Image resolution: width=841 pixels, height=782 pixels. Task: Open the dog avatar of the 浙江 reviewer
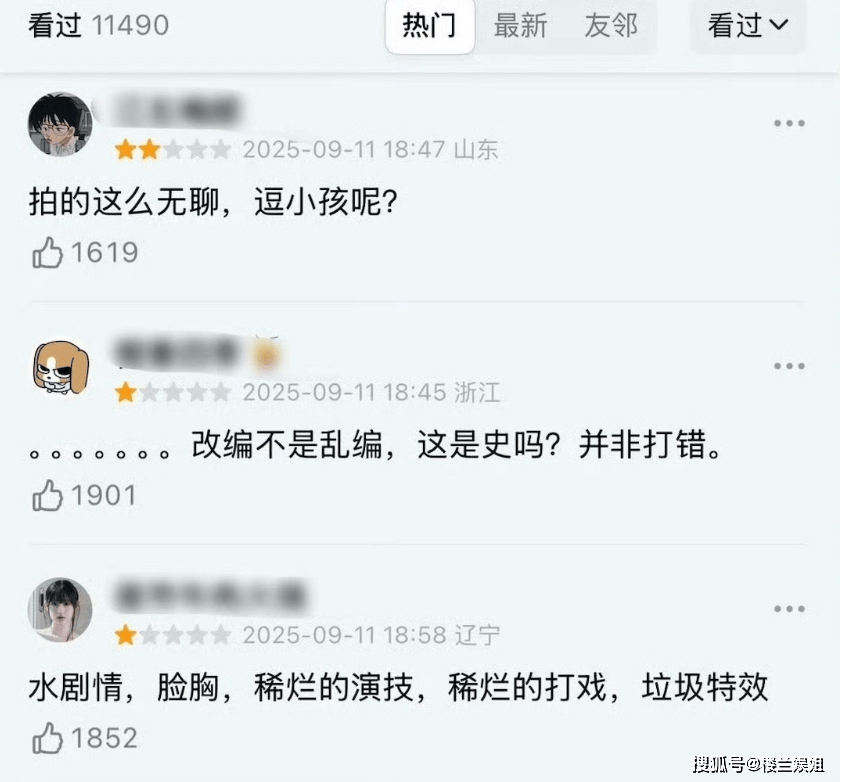click(60, 368)
